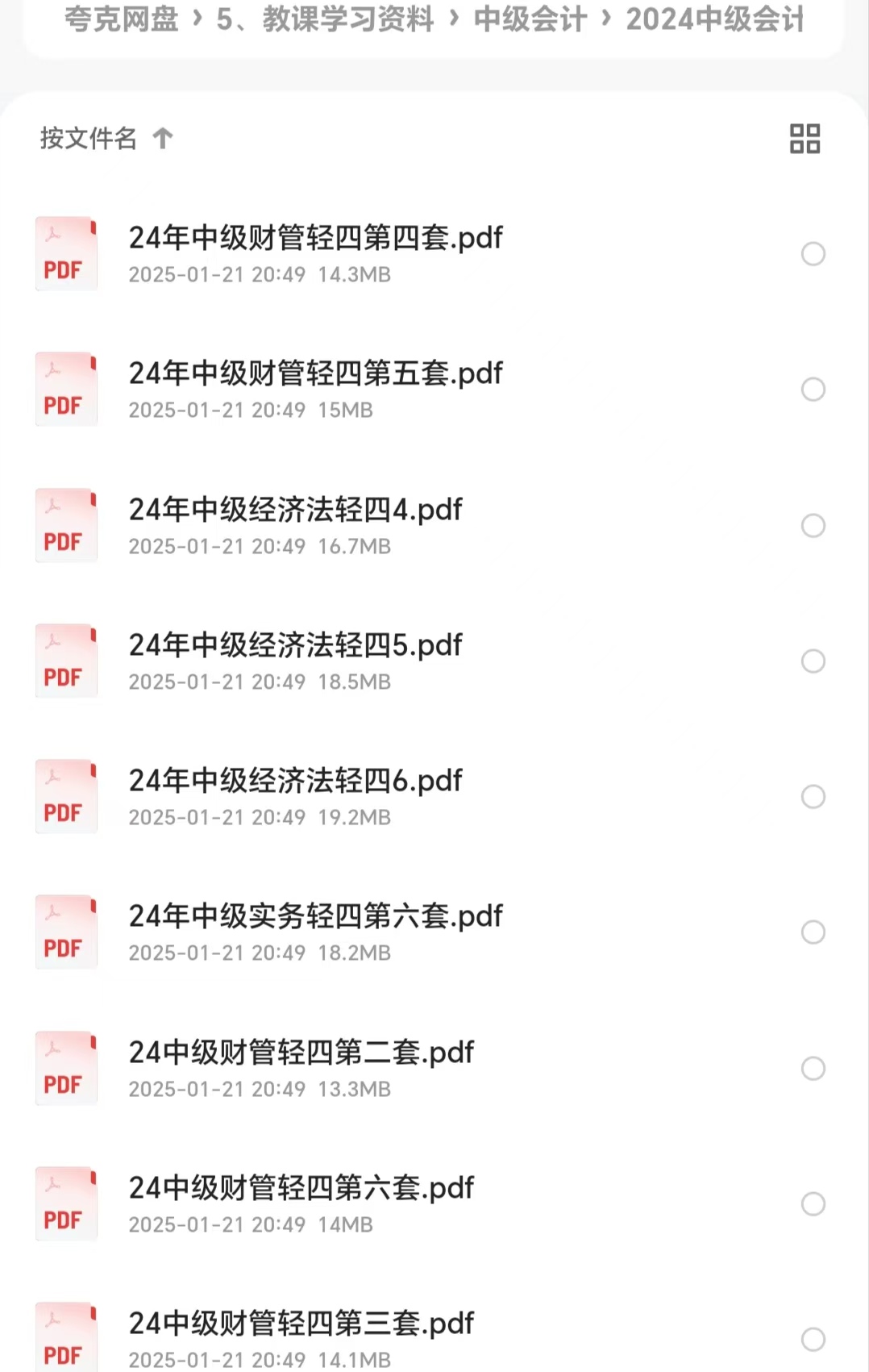Open 24年中级财管轻四第四套.pdf
The height and width of the screenshot is (1372, 869).
click(315, 239)
